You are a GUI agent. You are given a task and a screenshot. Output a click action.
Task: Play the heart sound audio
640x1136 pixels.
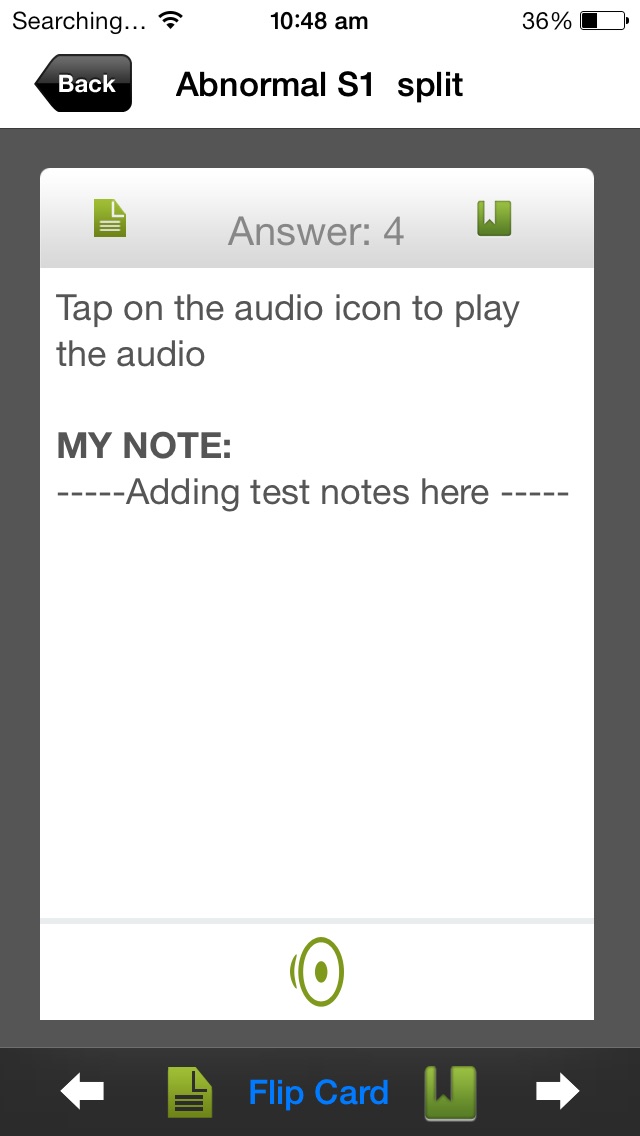[317, 972]
